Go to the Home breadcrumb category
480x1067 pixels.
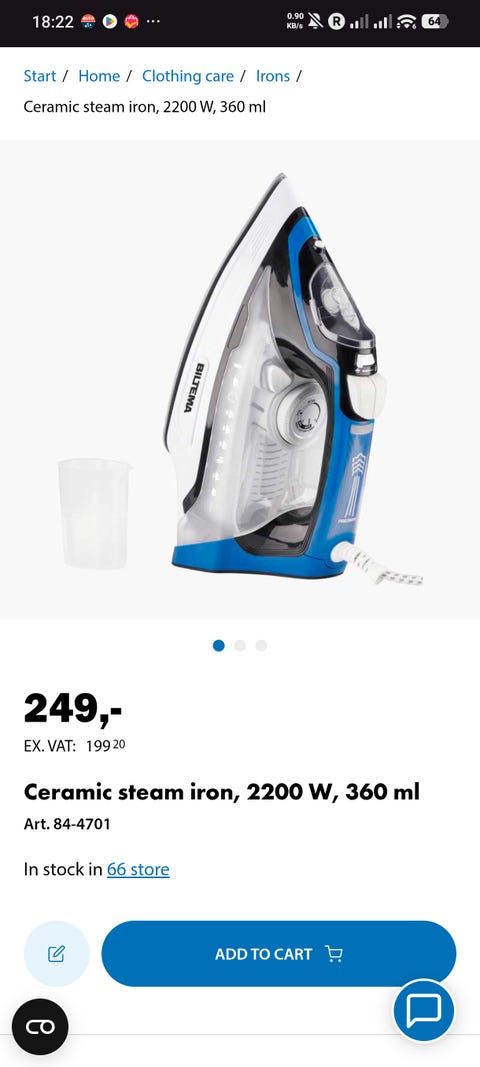click(x=99, y=76)
